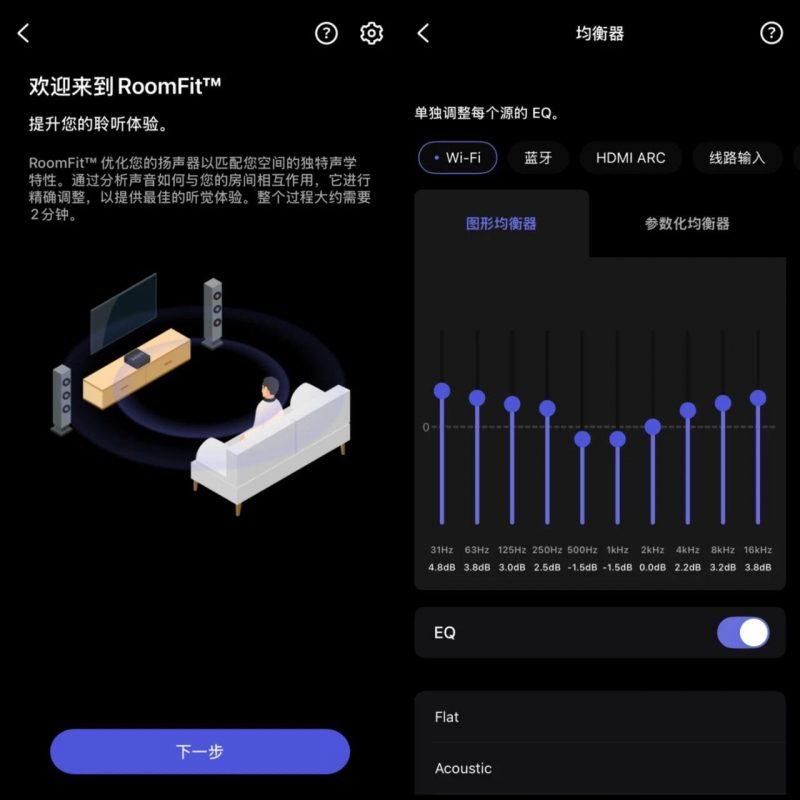Open help on the 均衡器 screen

[x=771, y=33]
